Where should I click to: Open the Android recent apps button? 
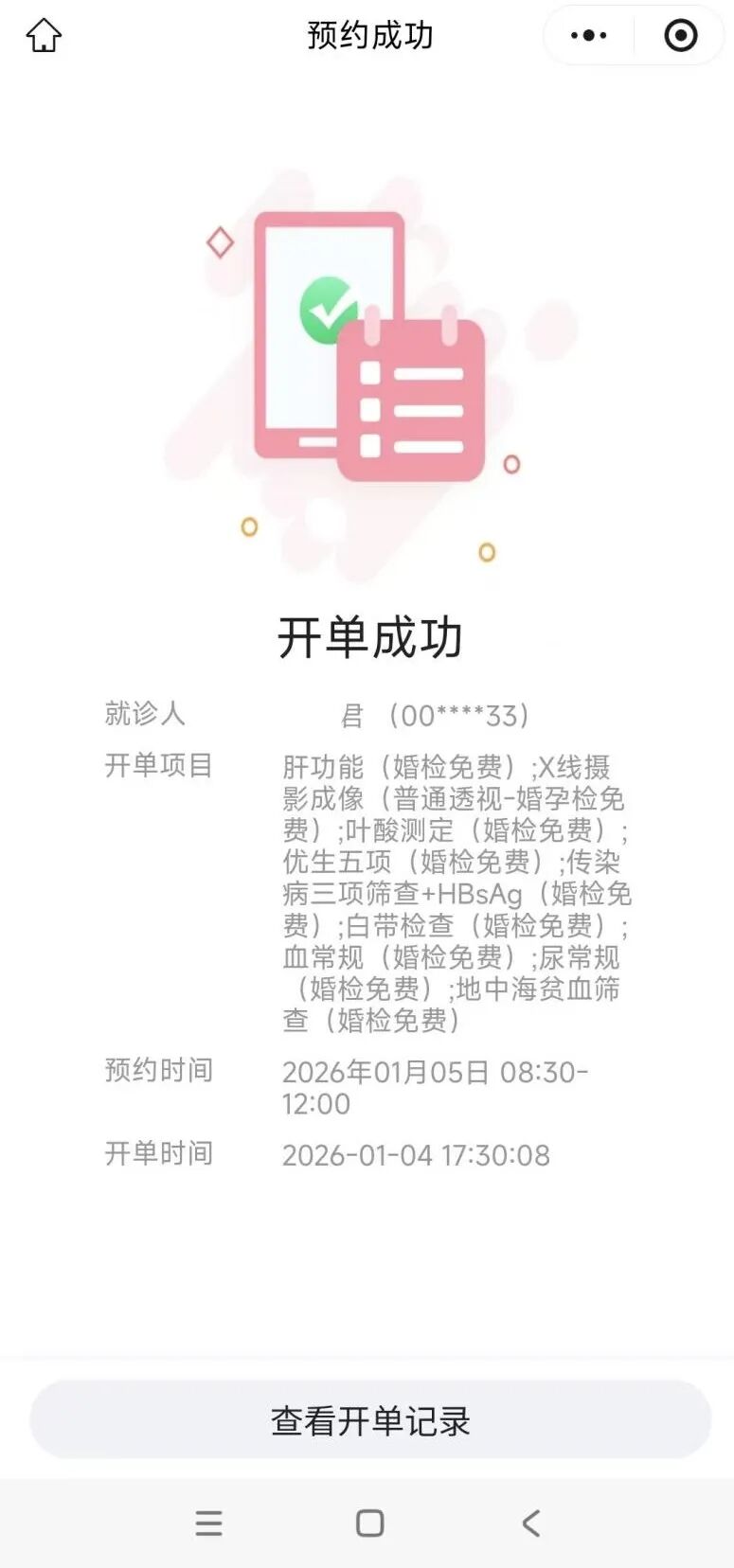[x=208, y=1523]
